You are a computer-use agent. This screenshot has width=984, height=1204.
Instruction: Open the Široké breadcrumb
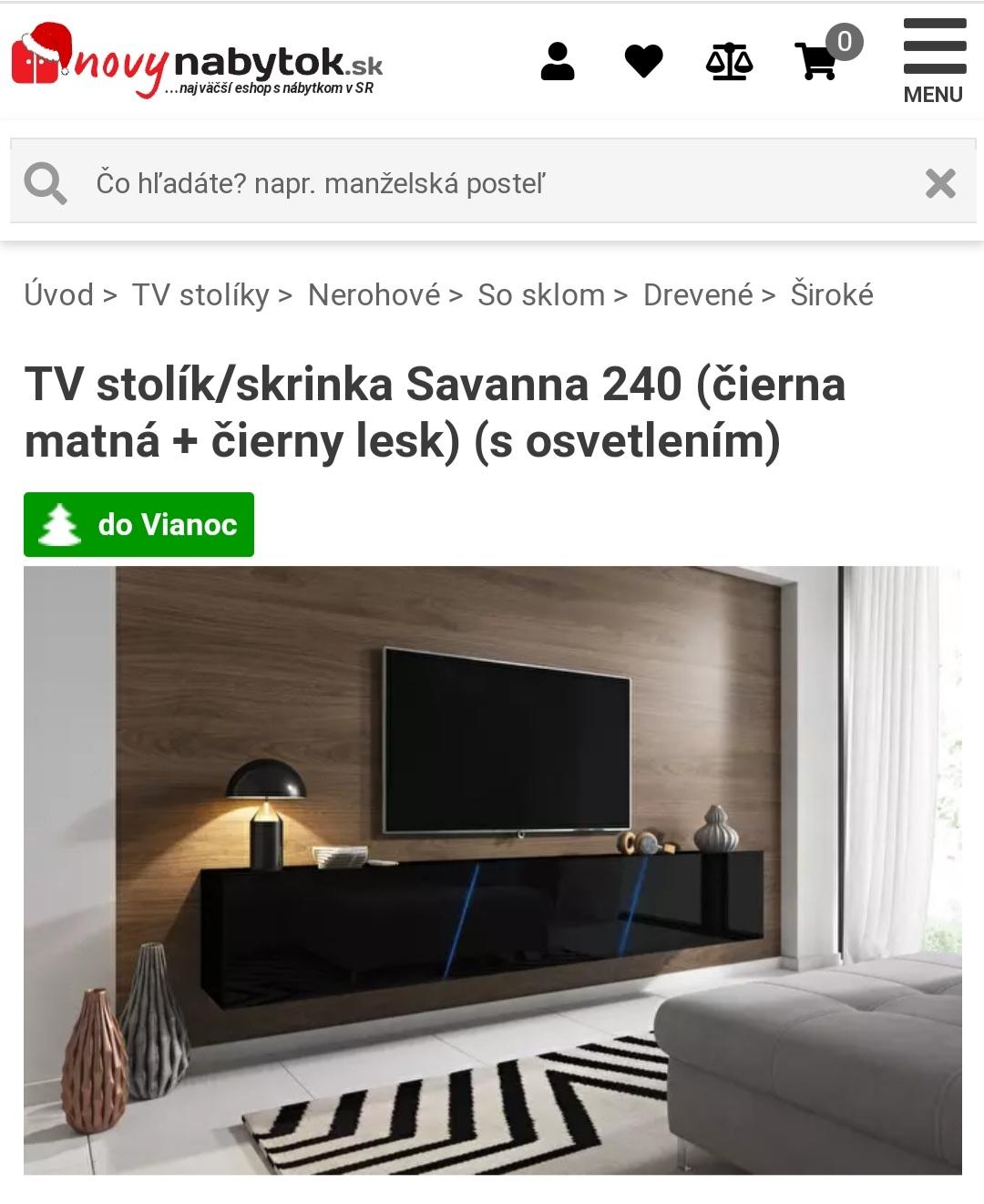[831, 294]
